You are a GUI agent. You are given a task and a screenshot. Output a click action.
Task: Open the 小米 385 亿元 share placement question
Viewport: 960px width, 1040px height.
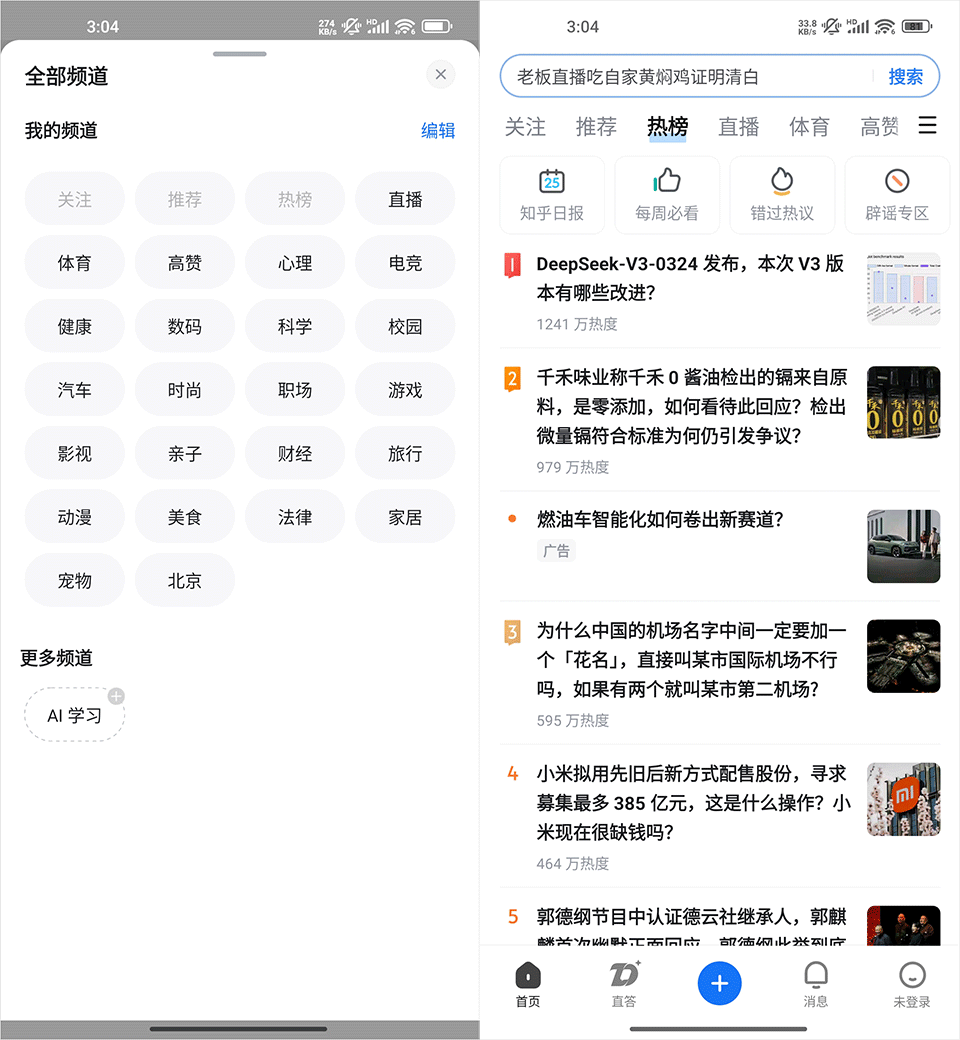tap(692, 802)
